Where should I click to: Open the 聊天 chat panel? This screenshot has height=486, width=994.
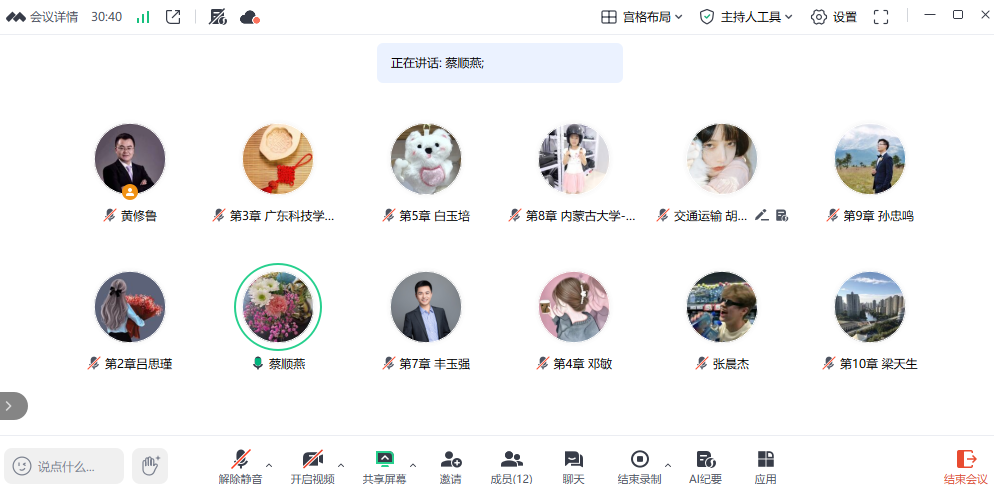(573, 466)
